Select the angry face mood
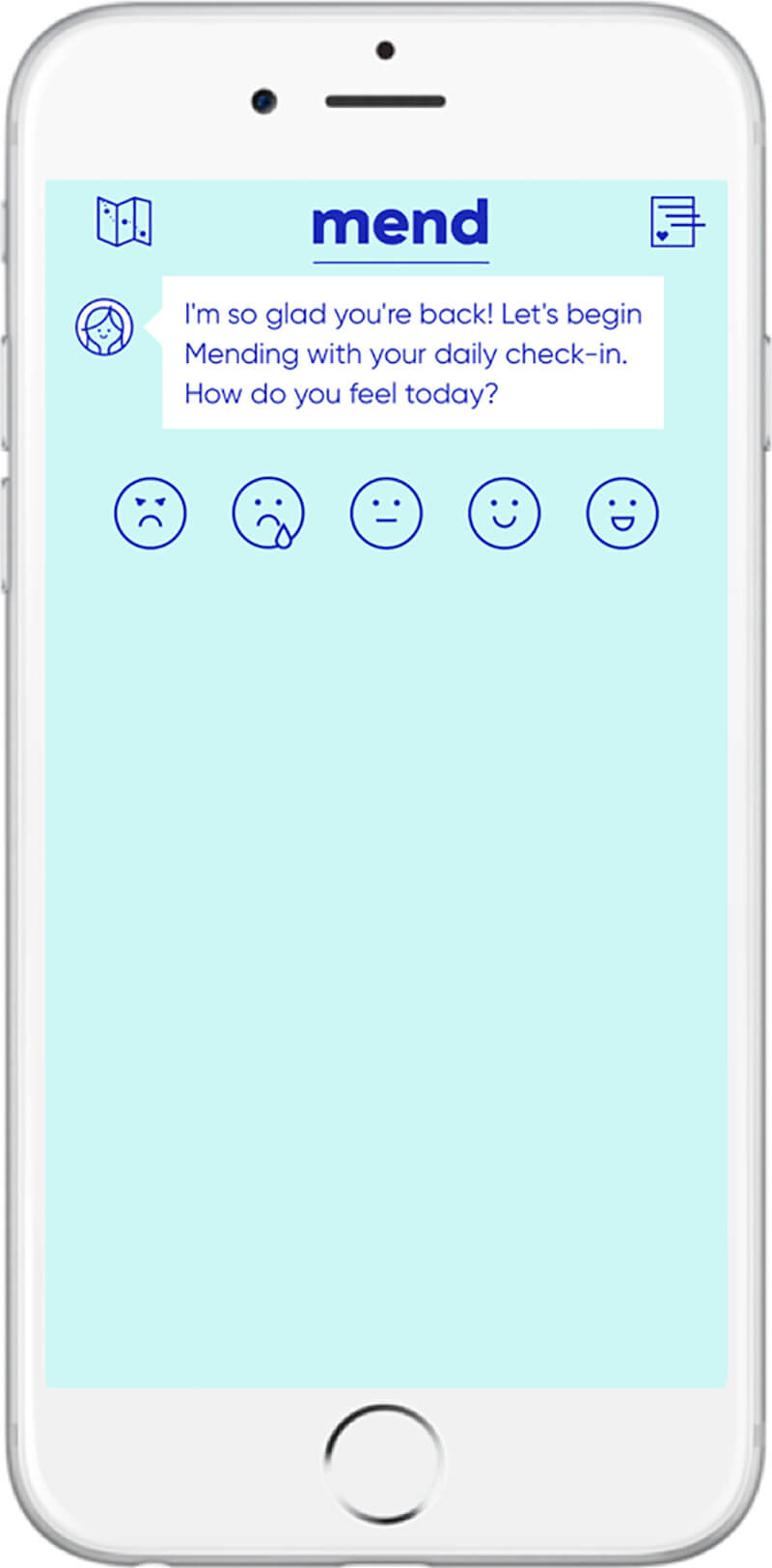Screen dimensions: 772x1568 pos(151,513)
